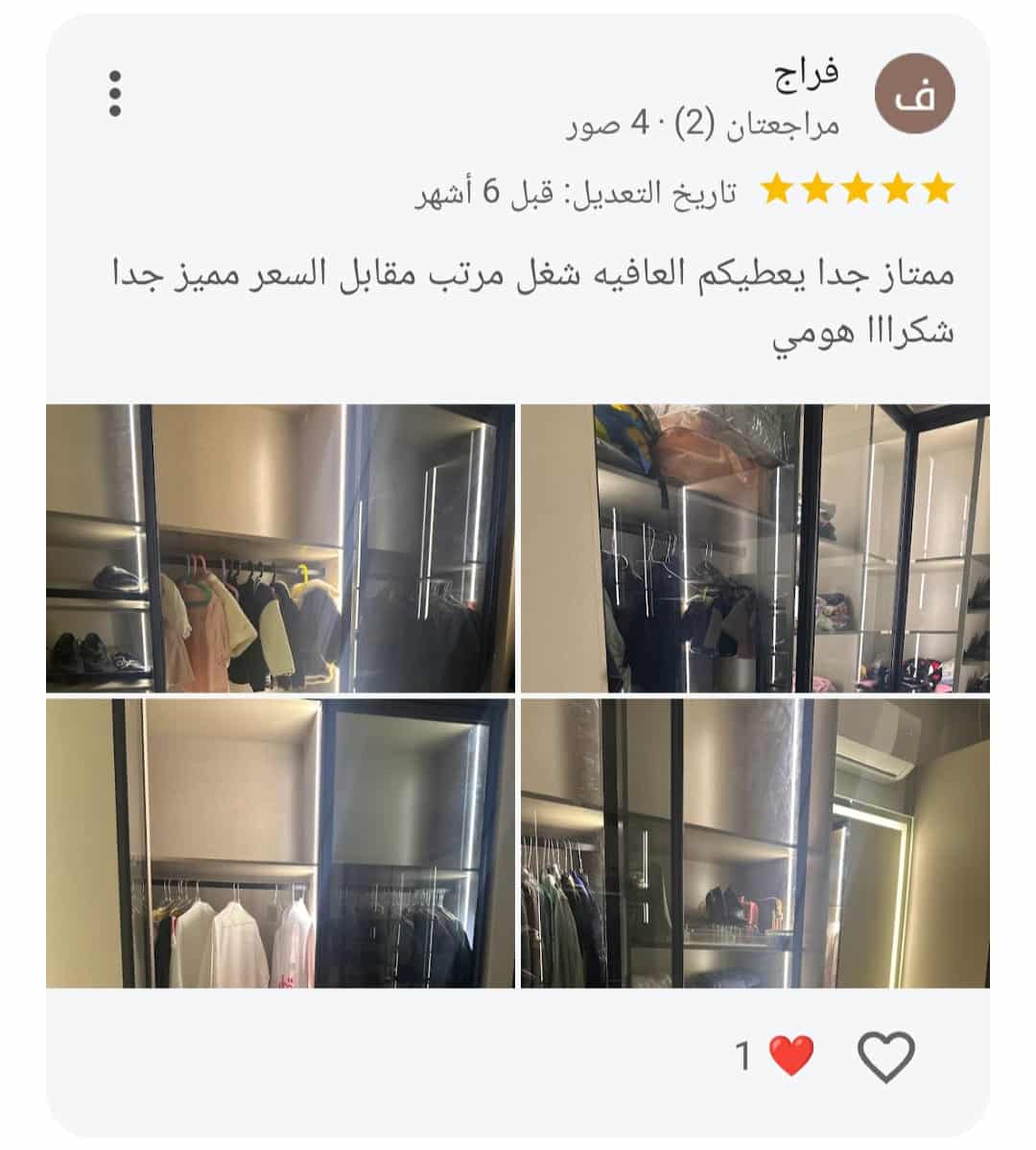
Task: Open reviewer name فراج
Action: (x=807, y=73)
